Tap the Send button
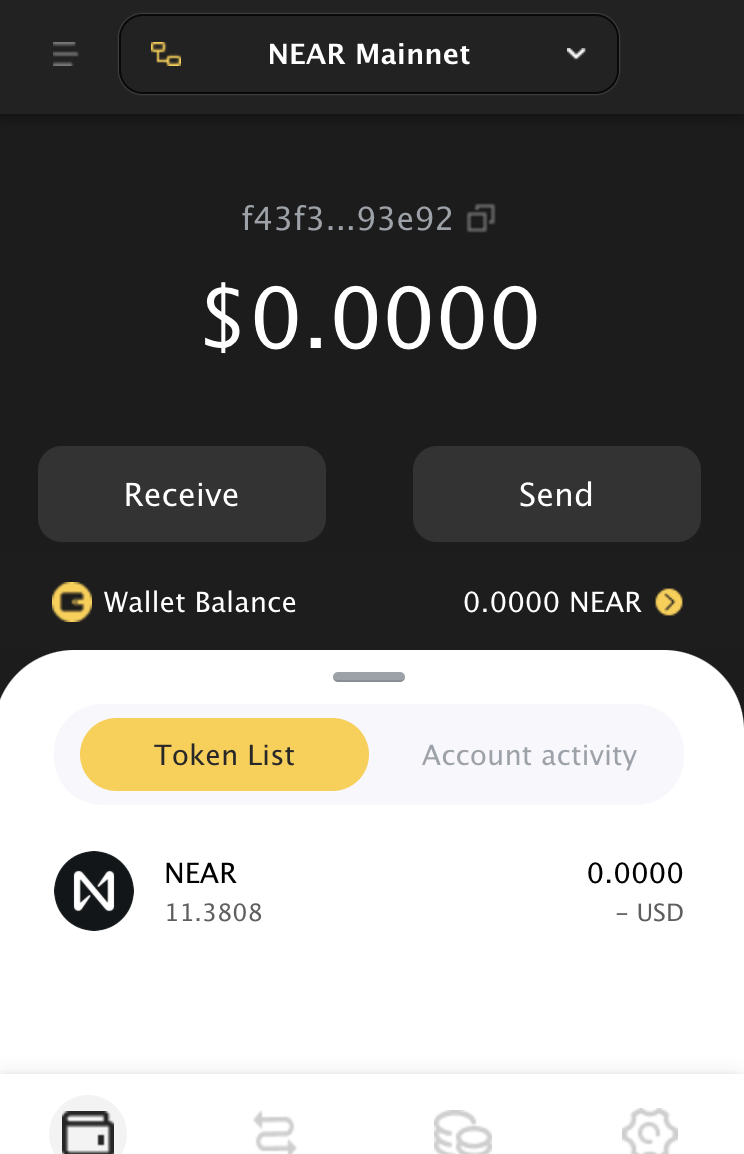The height and width of the screenshot is (1154, 744). coord(556,494)
